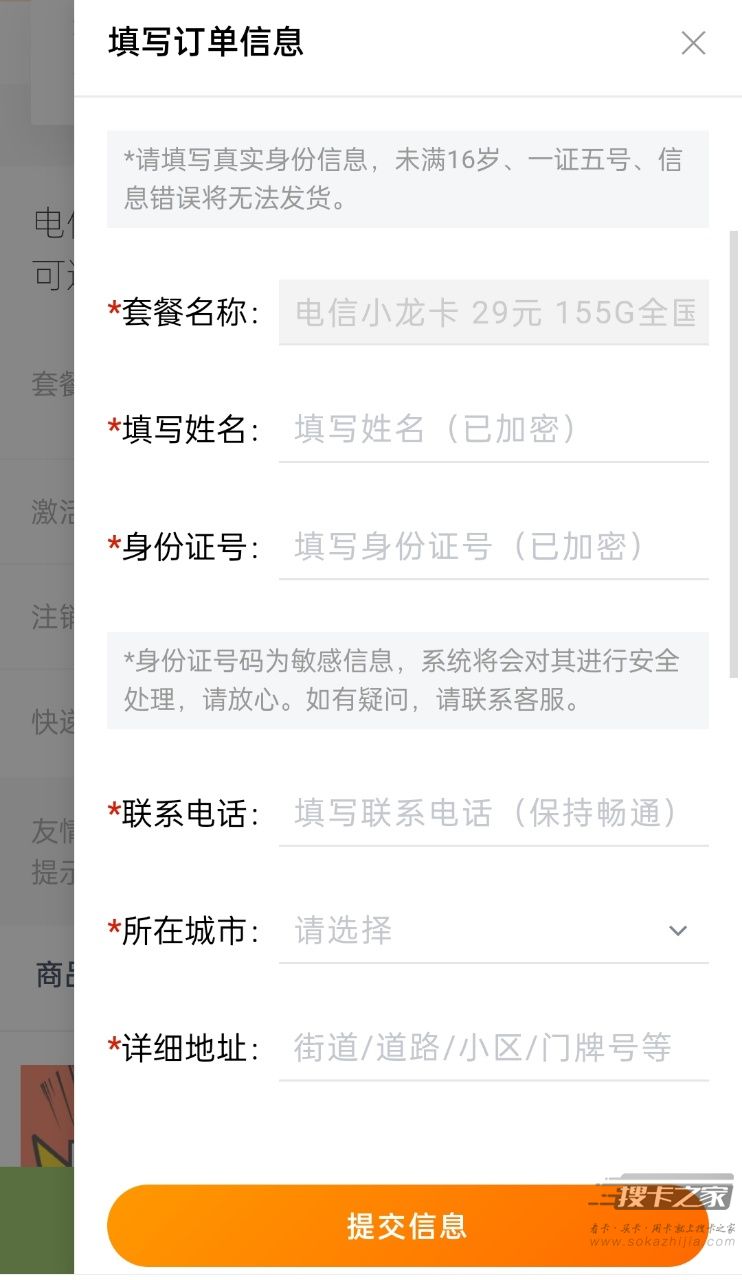The height and width of the screenshot is (1280, 742).
Task: Close the 填写订单信息 dialog
Action: 693,43
